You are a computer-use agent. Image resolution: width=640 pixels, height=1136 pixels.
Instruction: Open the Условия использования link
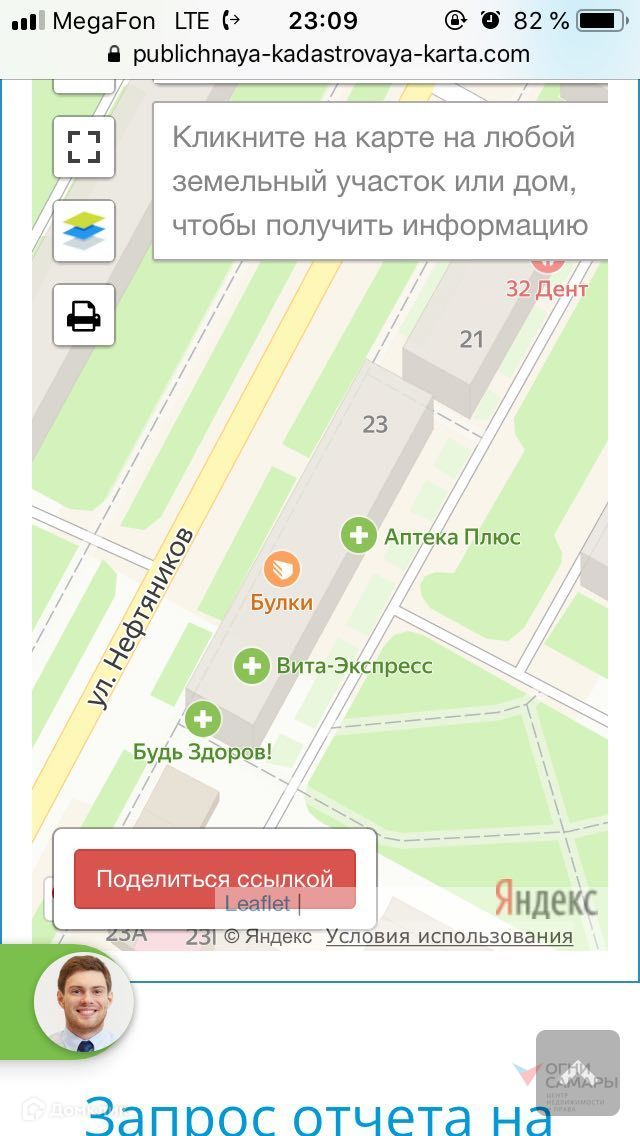click(449, 937)
